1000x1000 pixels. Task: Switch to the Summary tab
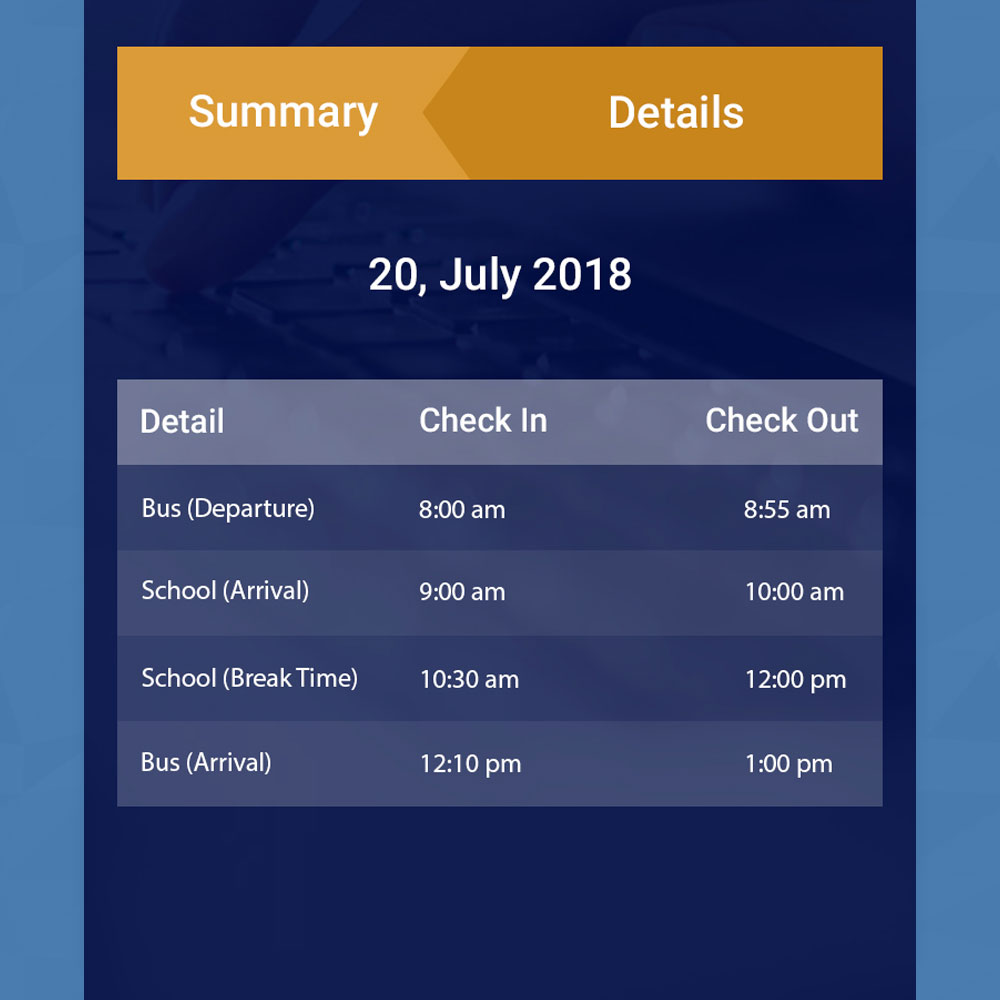(282, 113)
